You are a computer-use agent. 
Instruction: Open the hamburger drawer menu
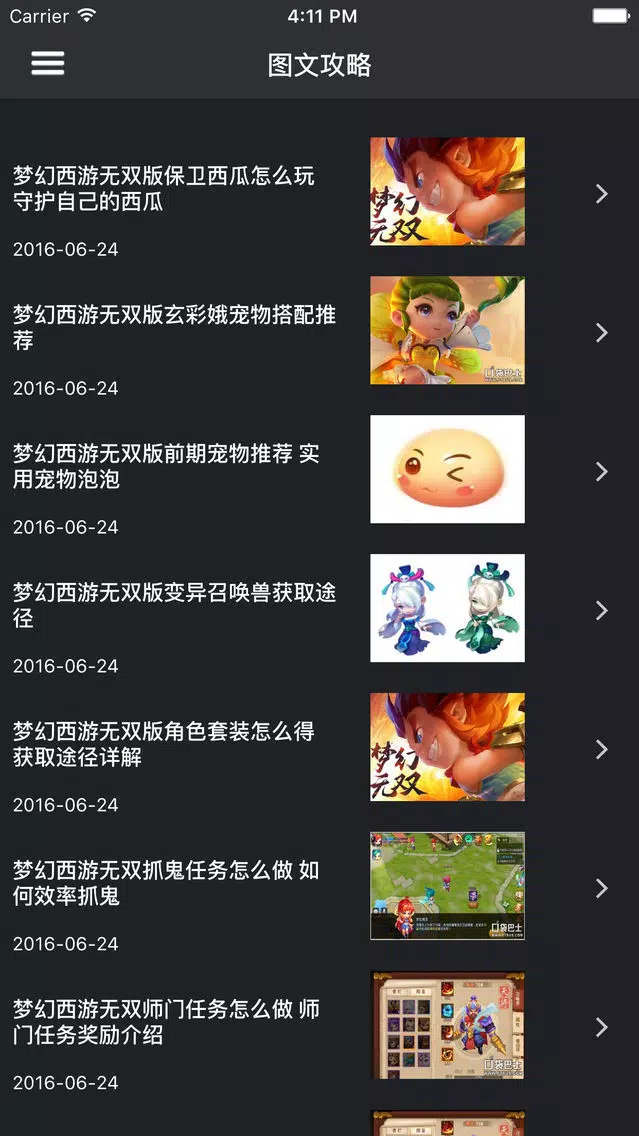point(48,64)
